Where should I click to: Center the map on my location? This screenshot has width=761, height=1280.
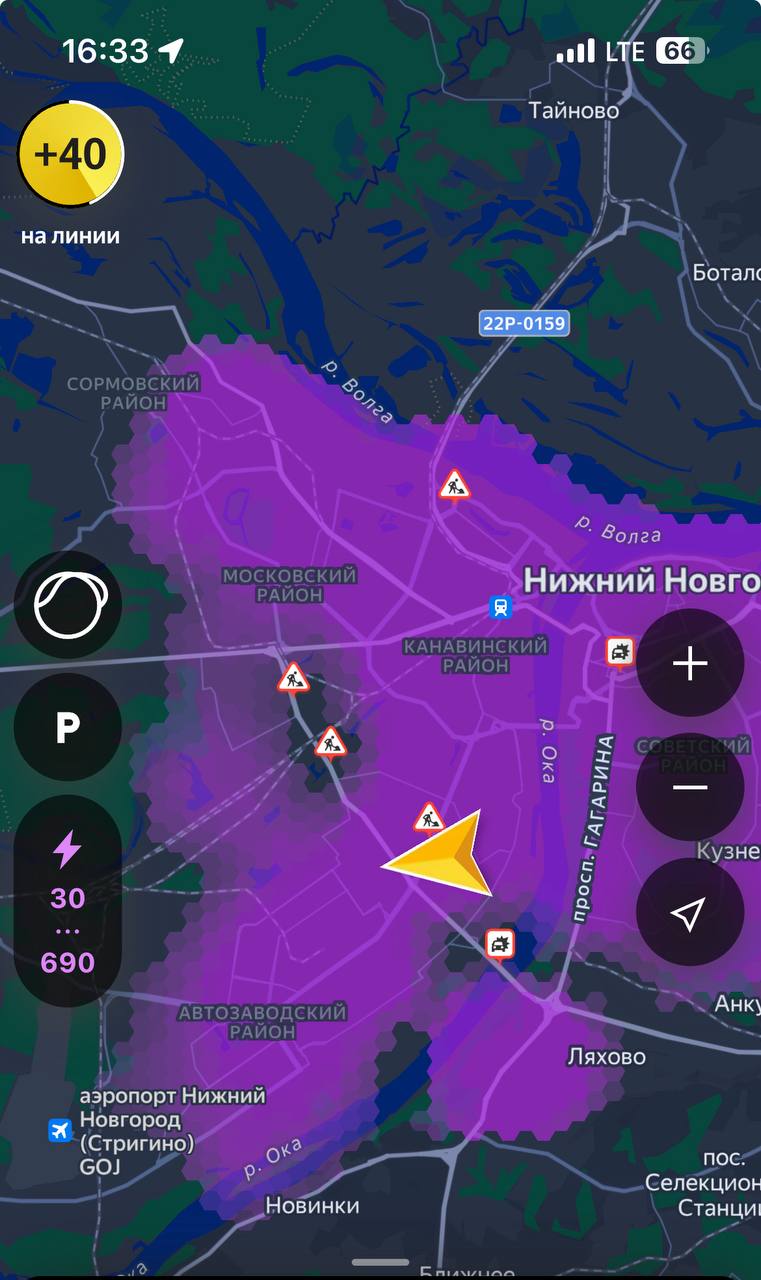click(690, 912)
